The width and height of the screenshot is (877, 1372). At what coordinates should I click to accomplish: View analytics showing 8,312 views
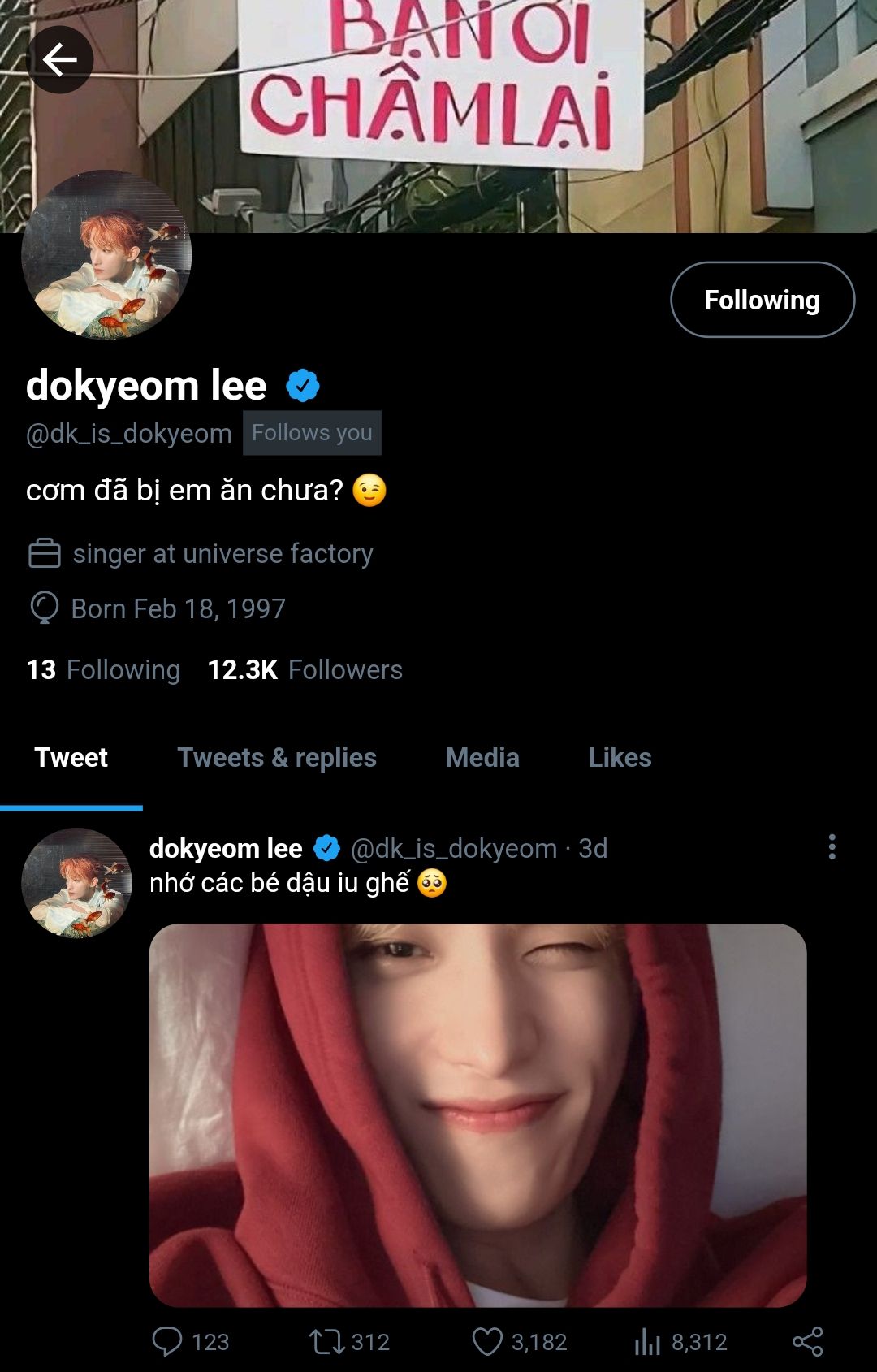coord(647,1342)
